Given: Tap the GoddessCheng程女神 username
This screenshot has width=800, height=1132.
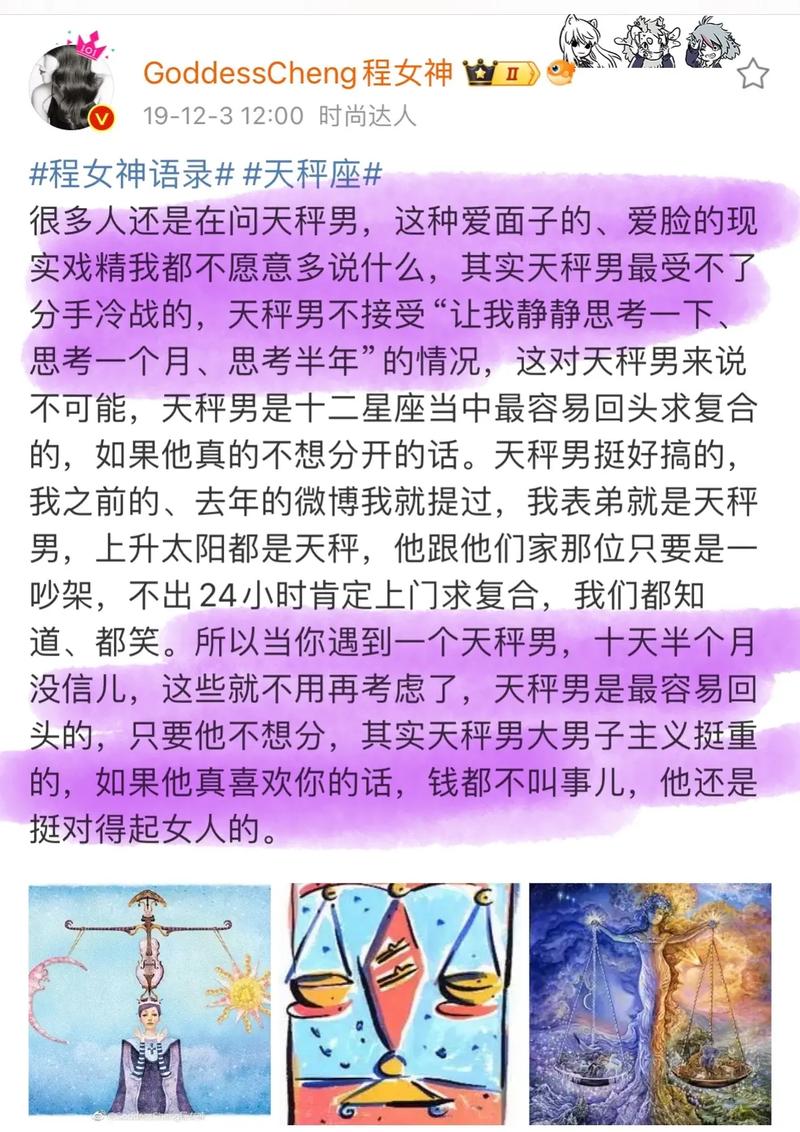Looking at the screenshot, I should point(298,72).
